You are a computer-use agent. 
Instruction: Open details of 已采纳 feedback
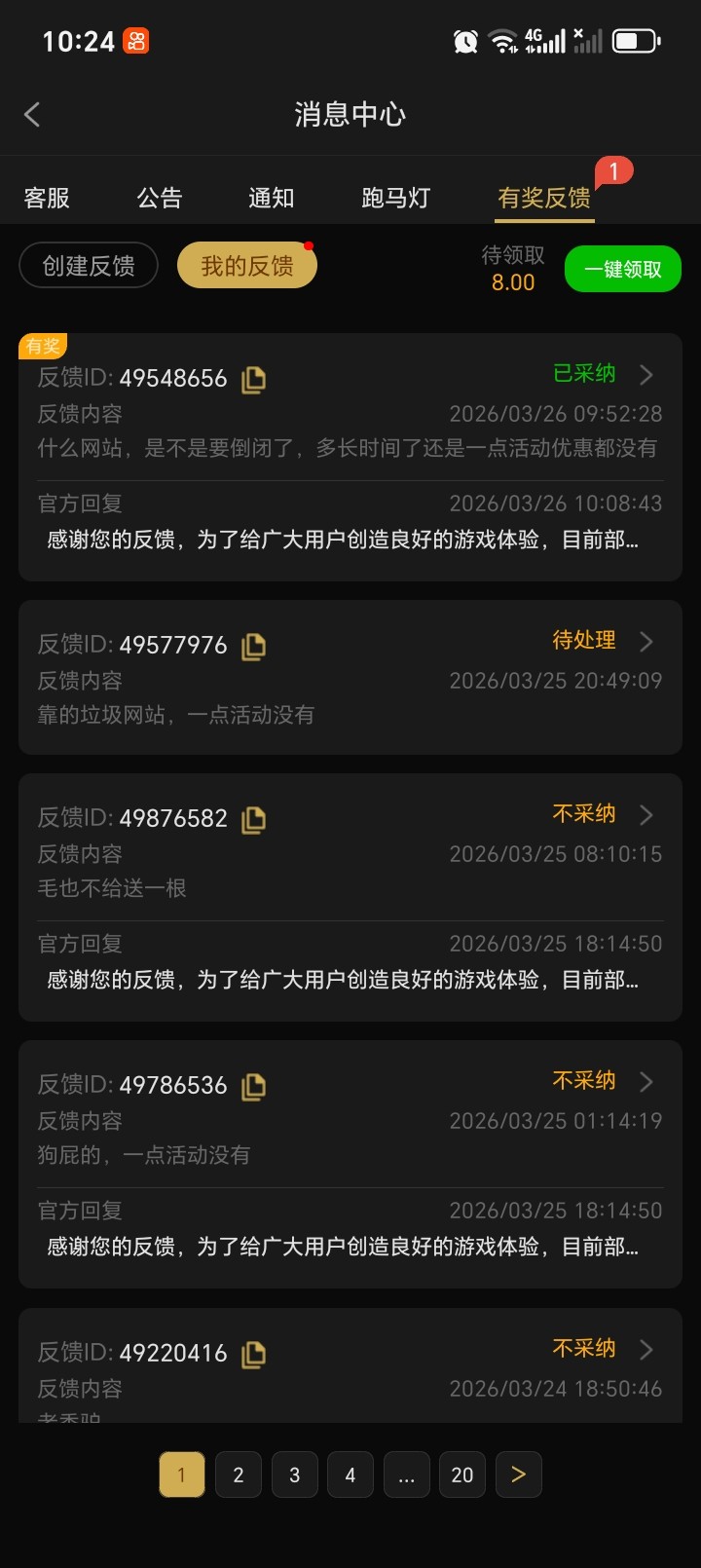[646, 374]
